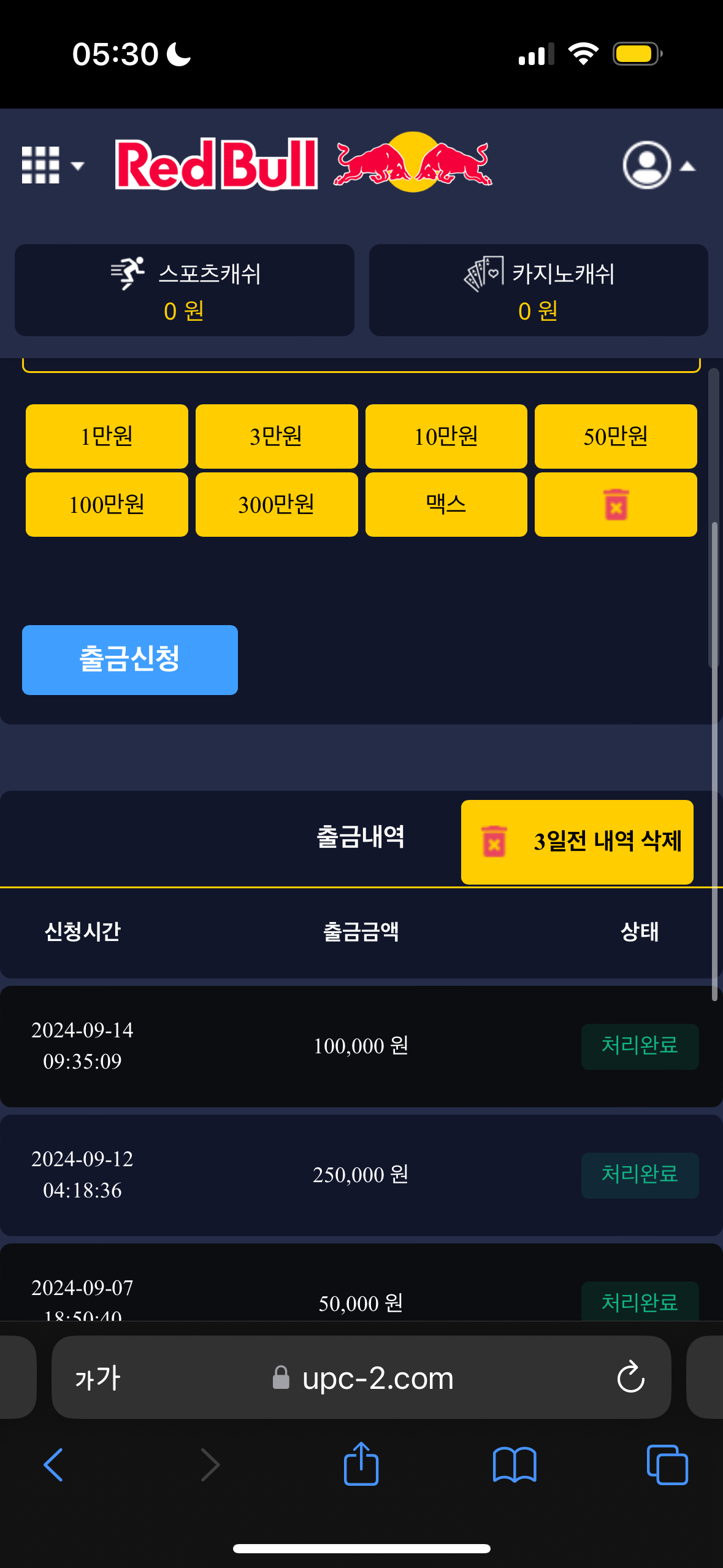Reload the page in Safari
This screenshot has height=1568, width=723.
[630, 1378]
